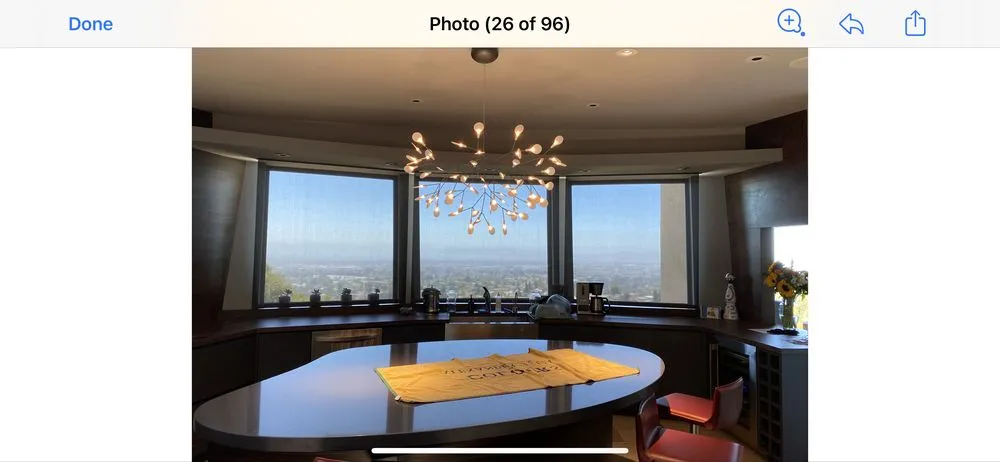
Task: Open the markup tool icon
Action: point(790,23)
